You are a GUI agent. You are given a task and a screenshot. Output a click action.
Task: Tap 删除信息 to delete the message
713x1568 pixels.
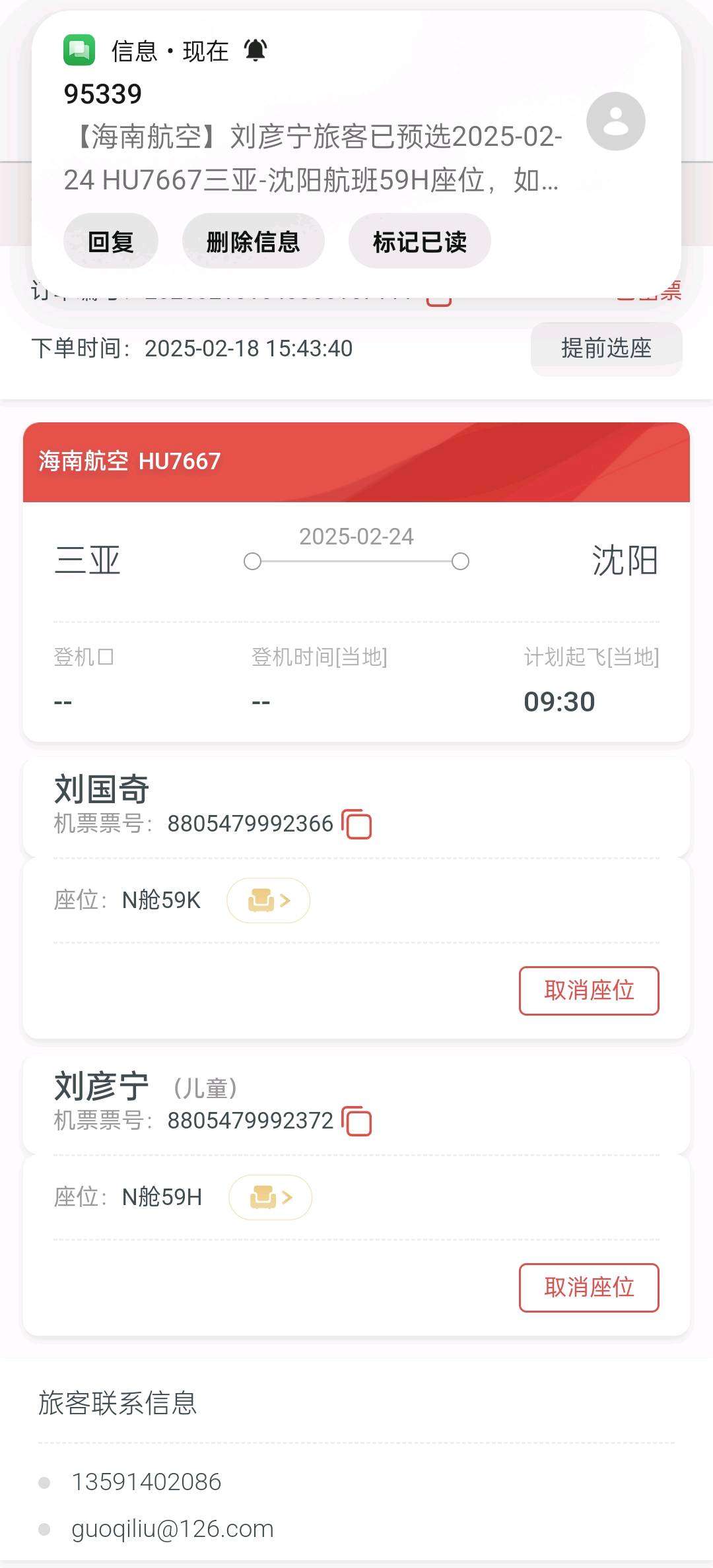tap(253, 242)
